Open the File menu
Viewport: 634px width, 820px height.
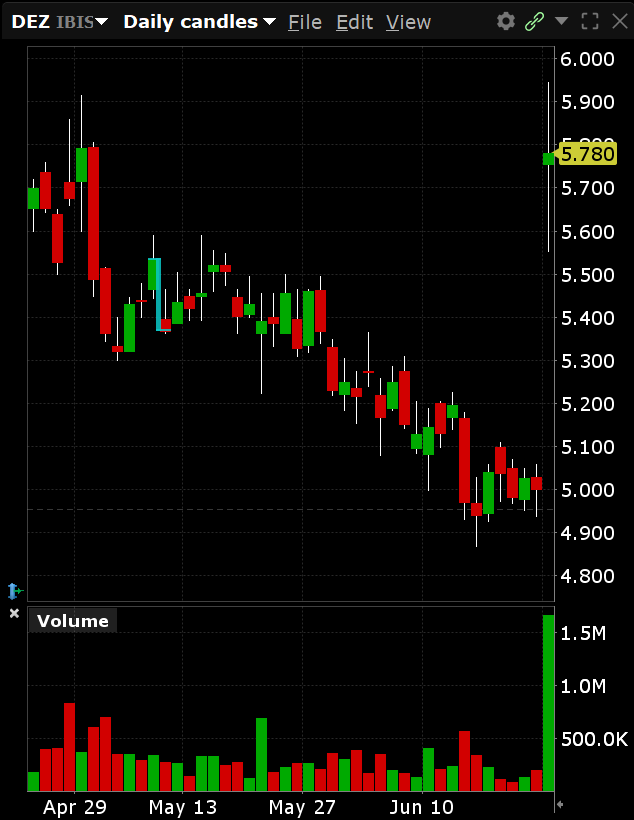[304, 22]
